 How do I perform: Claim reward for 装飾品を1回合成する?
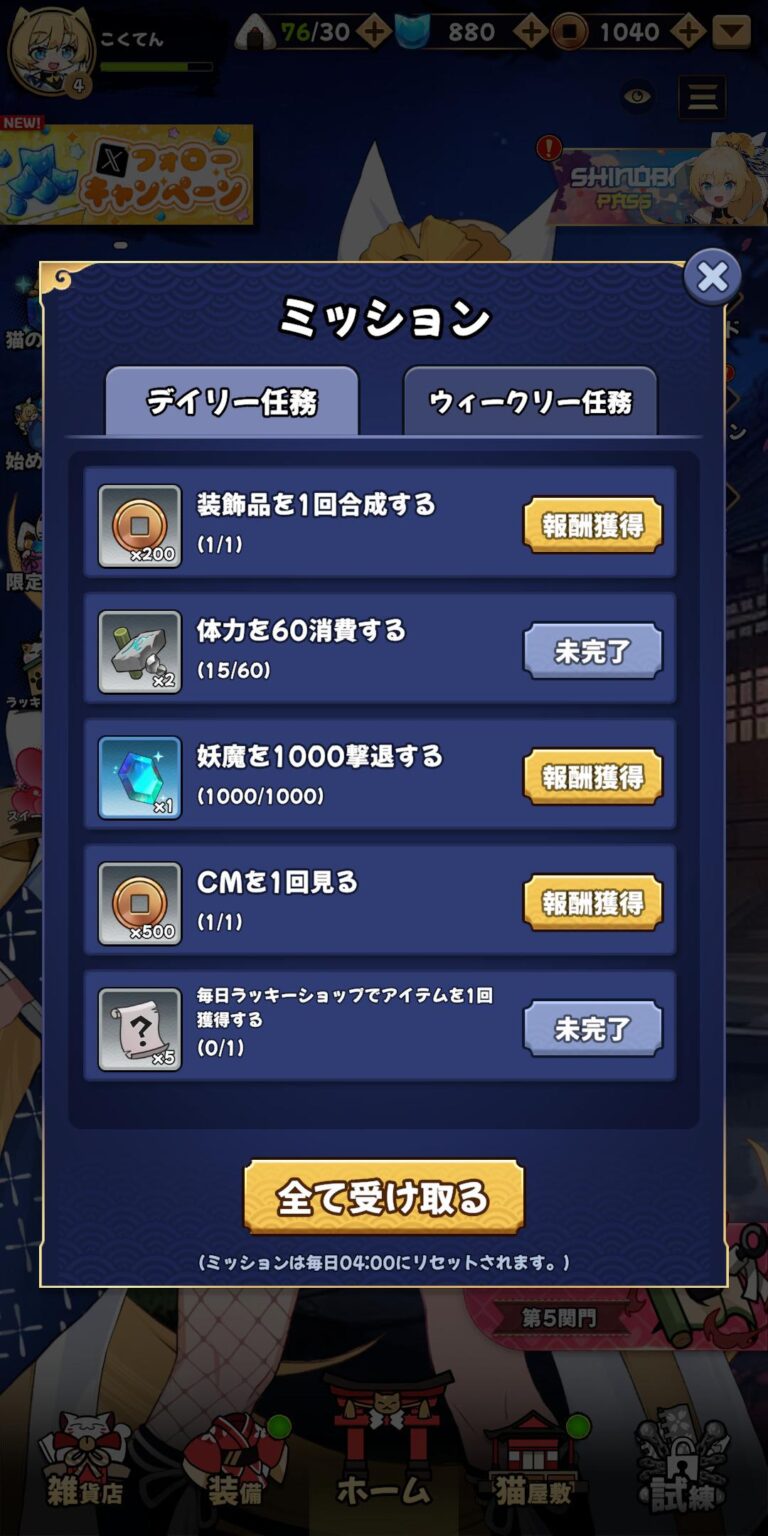(x=593, y=525)
